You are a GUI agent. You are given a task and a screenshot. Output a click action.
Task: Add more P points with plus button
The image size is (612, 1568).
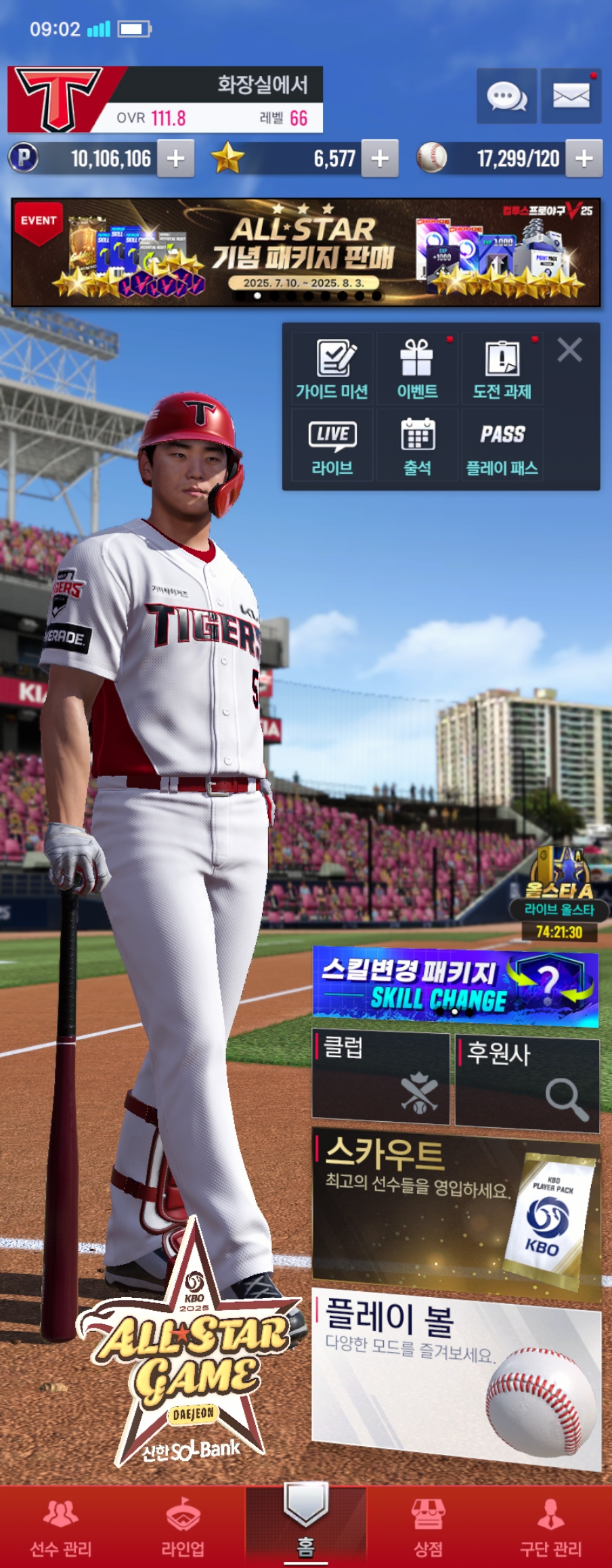[176, 158]
